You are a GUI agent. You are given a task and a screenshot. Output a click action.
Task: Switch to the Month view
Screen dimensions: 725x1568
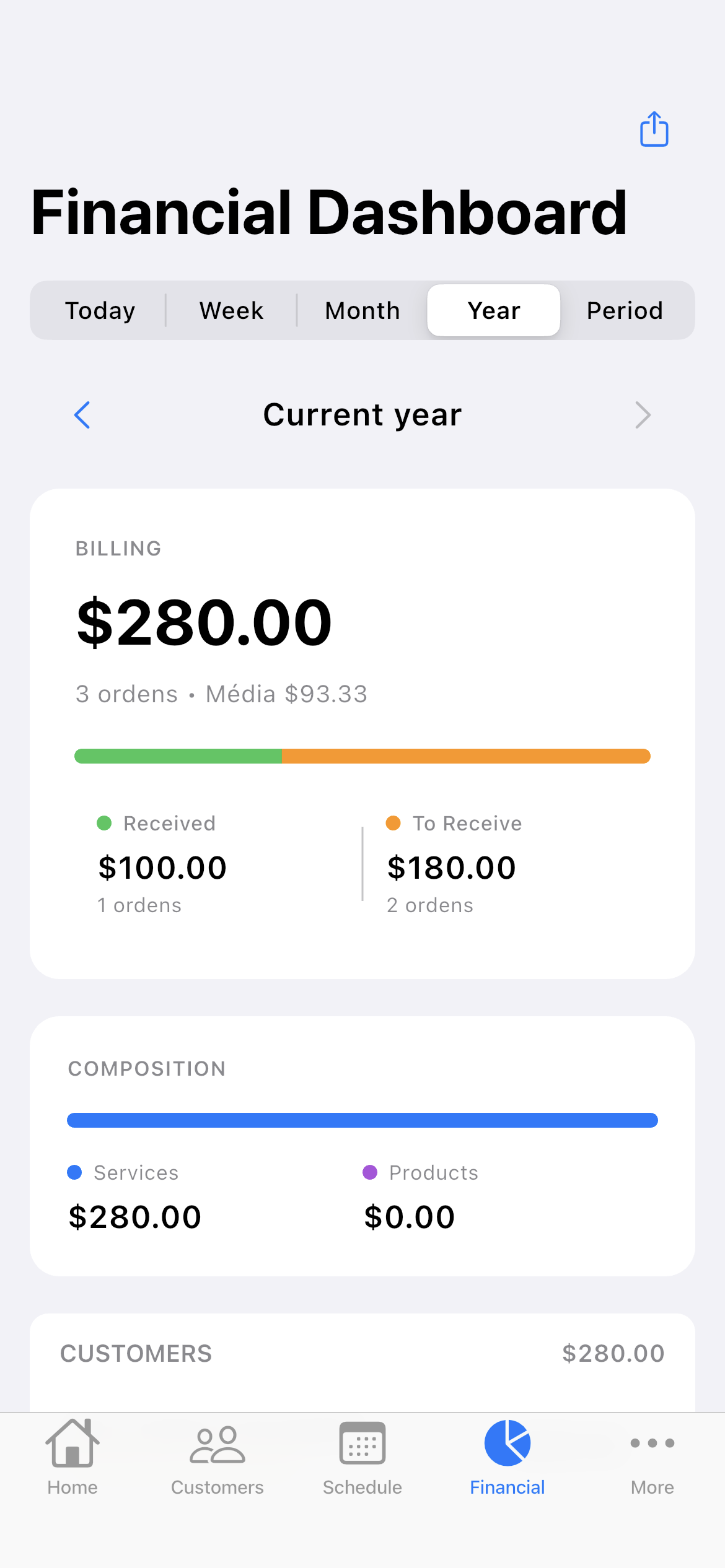pos(362,310)
